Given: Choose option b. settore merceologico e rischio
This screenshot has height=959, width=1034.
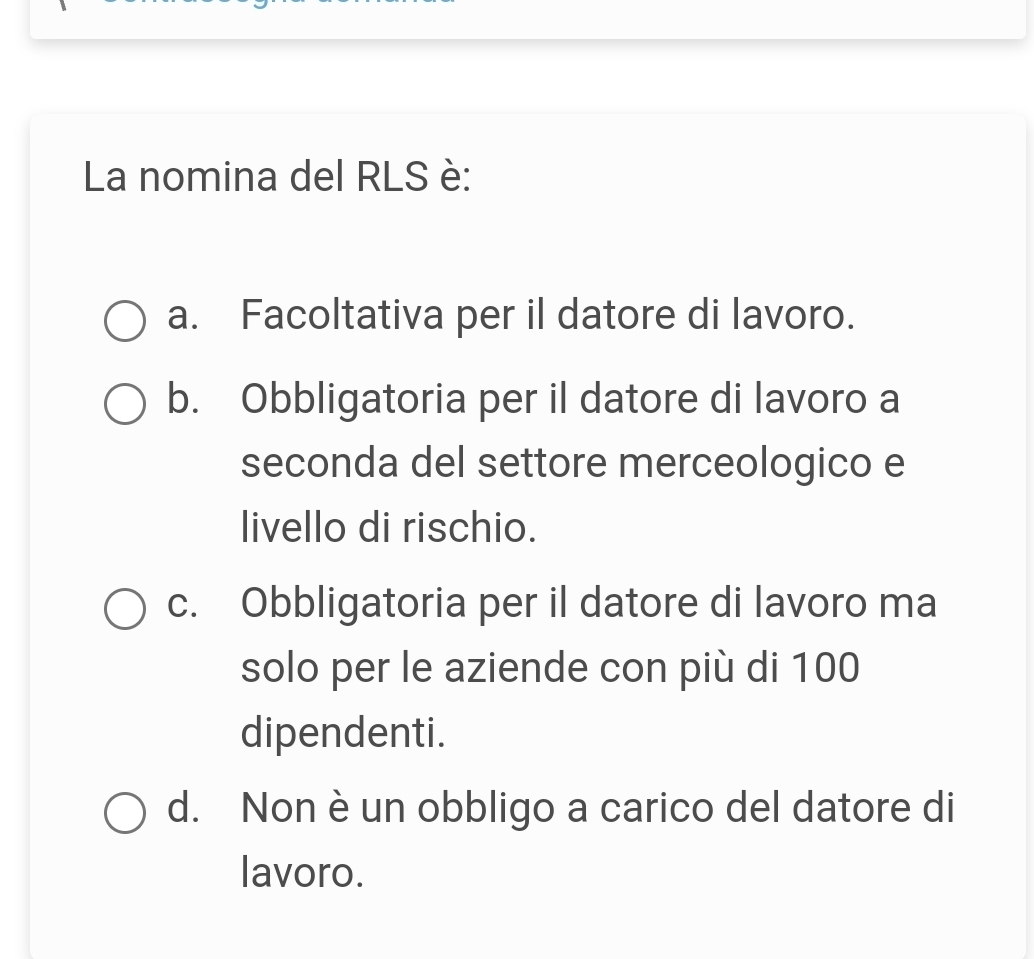Looking at the screenshot, I should (x=125, y=404).
